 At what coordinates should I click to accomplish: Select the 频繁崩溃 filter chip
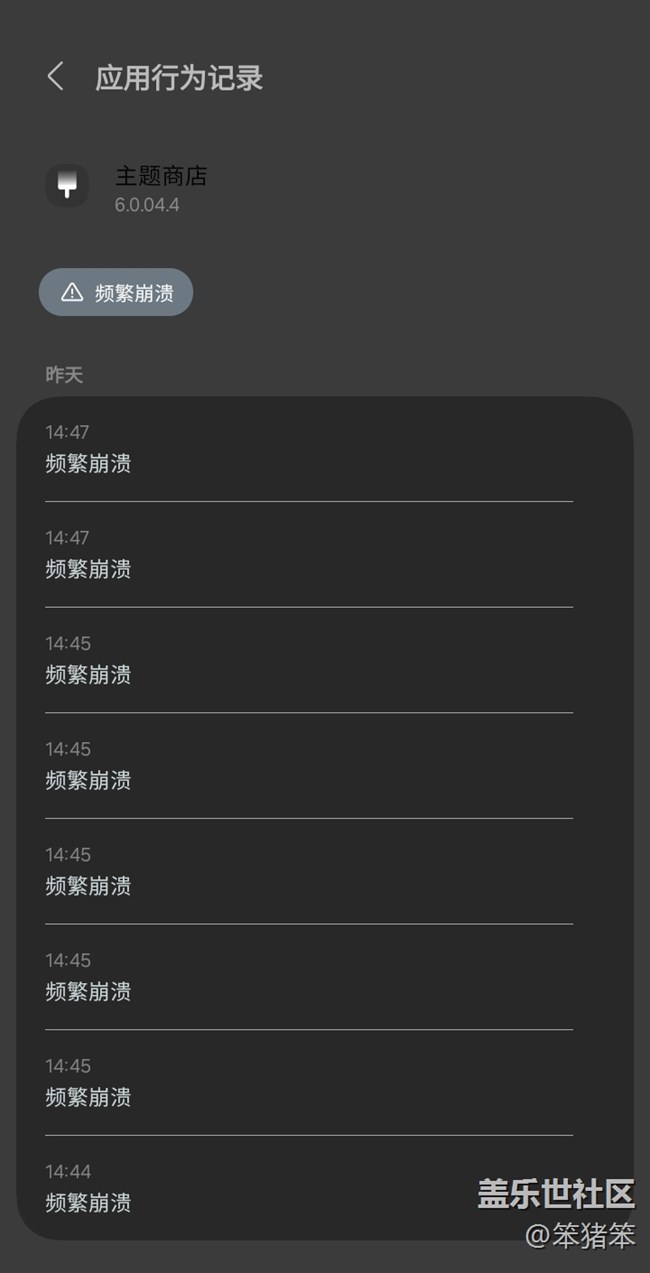pyautogui.click(x=116, y=292)
